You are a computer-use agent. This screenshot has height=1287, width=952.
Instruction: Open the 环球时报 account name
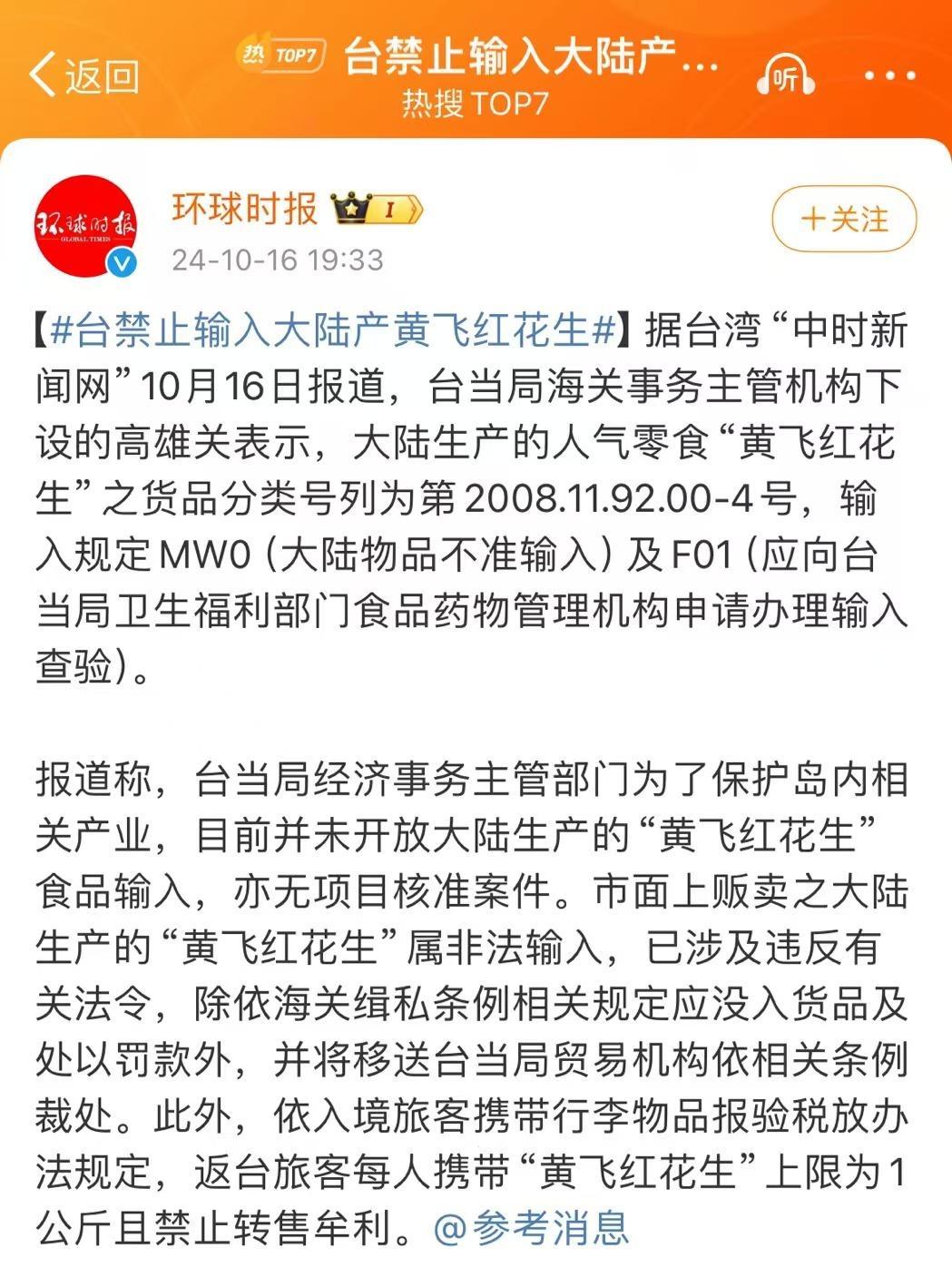point(245,209)
